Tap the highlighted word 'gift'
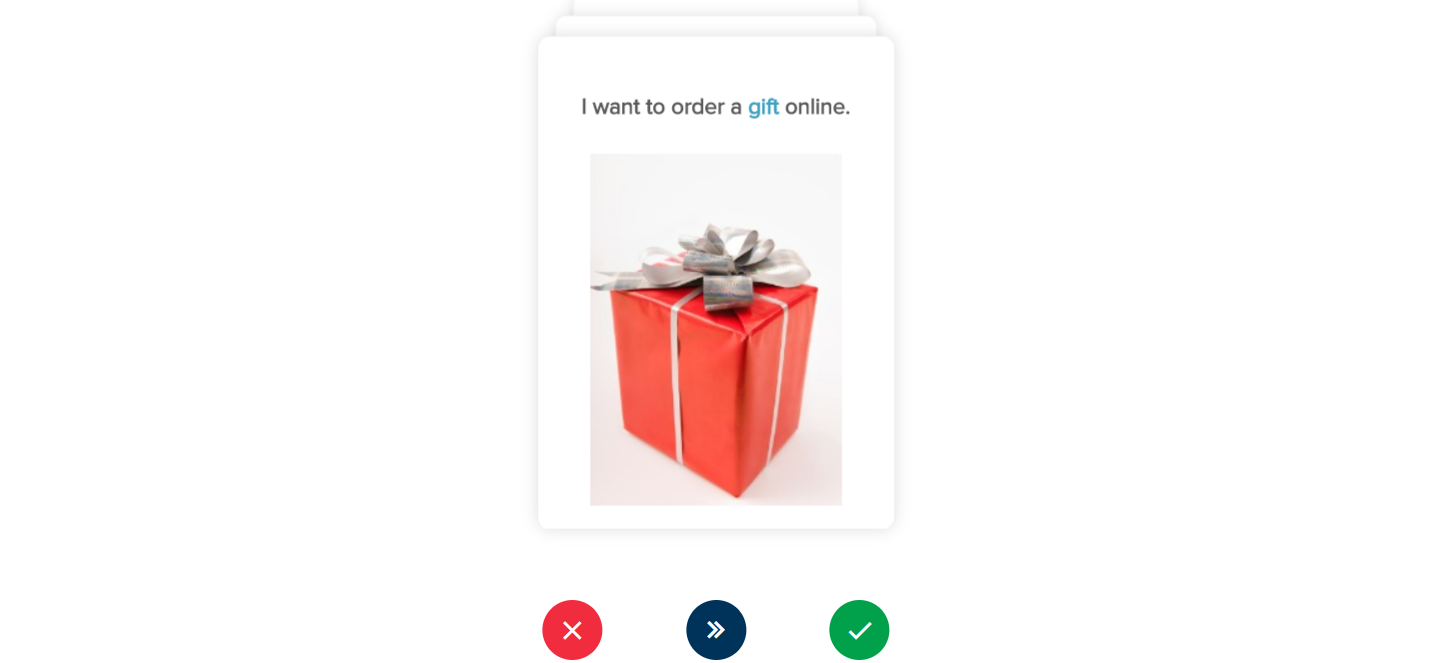The height and width of the screenshot is (663, 1432). 763,107
